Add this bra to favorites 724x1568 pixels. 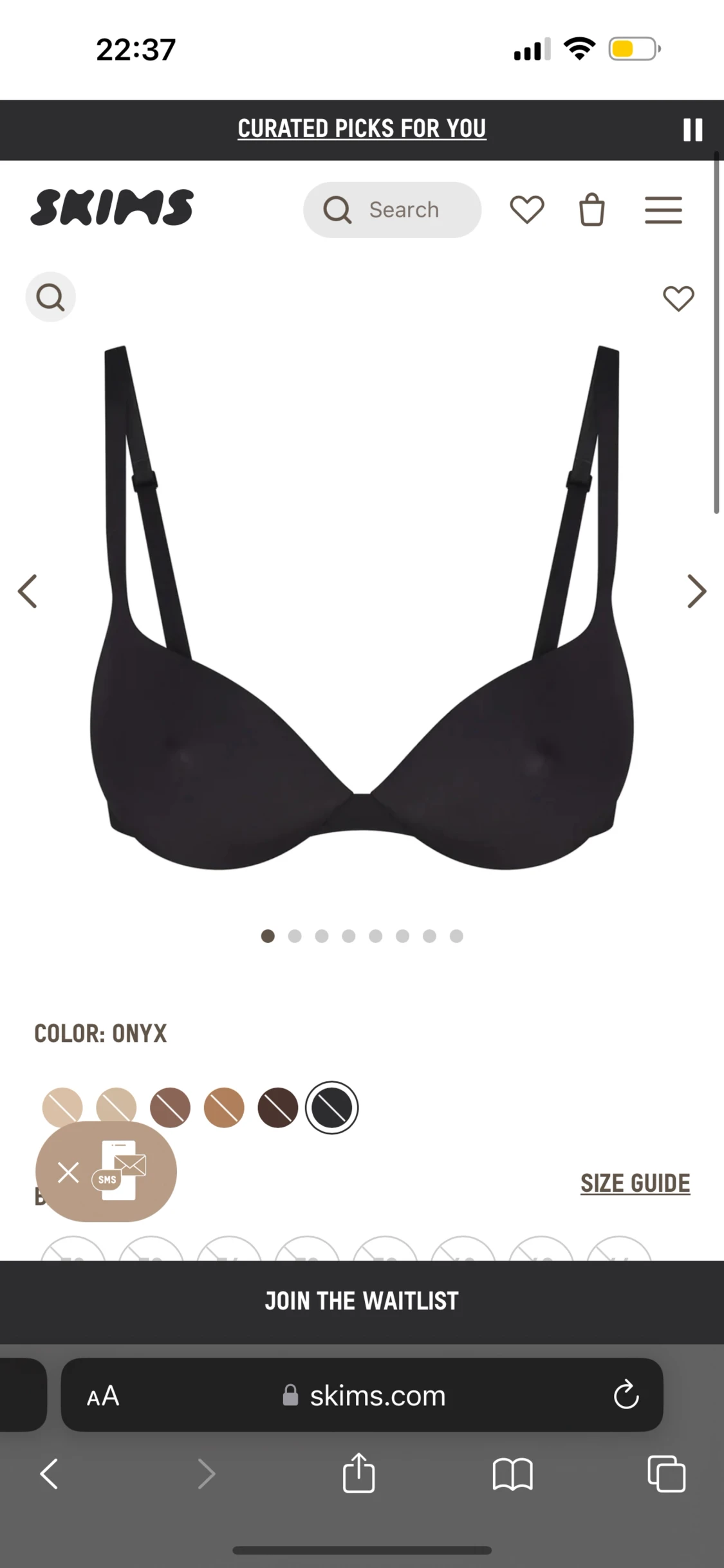tap(678, 298)
